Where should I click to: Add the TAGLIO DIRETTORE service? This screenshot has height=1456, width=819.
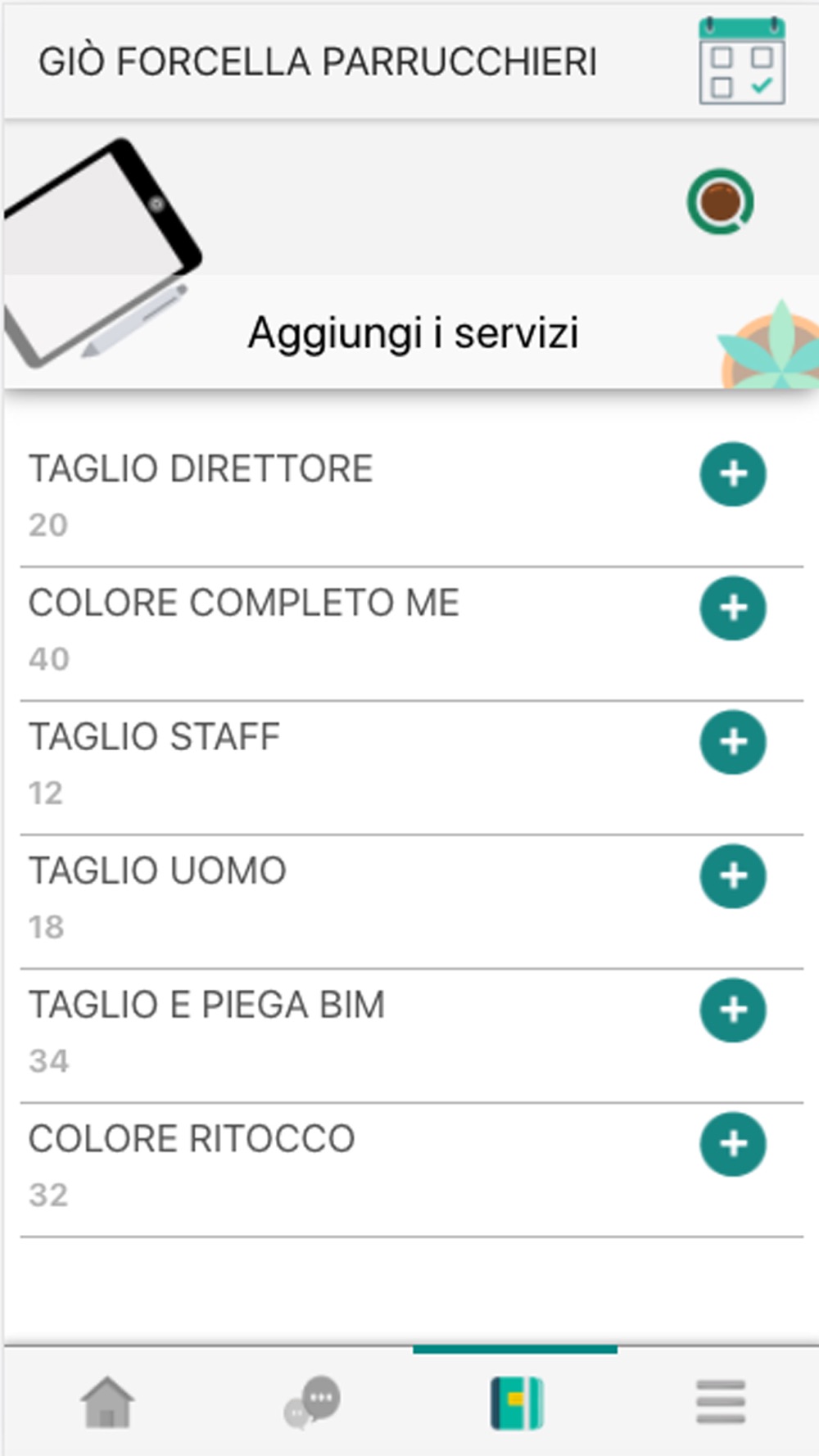(733, 474)
